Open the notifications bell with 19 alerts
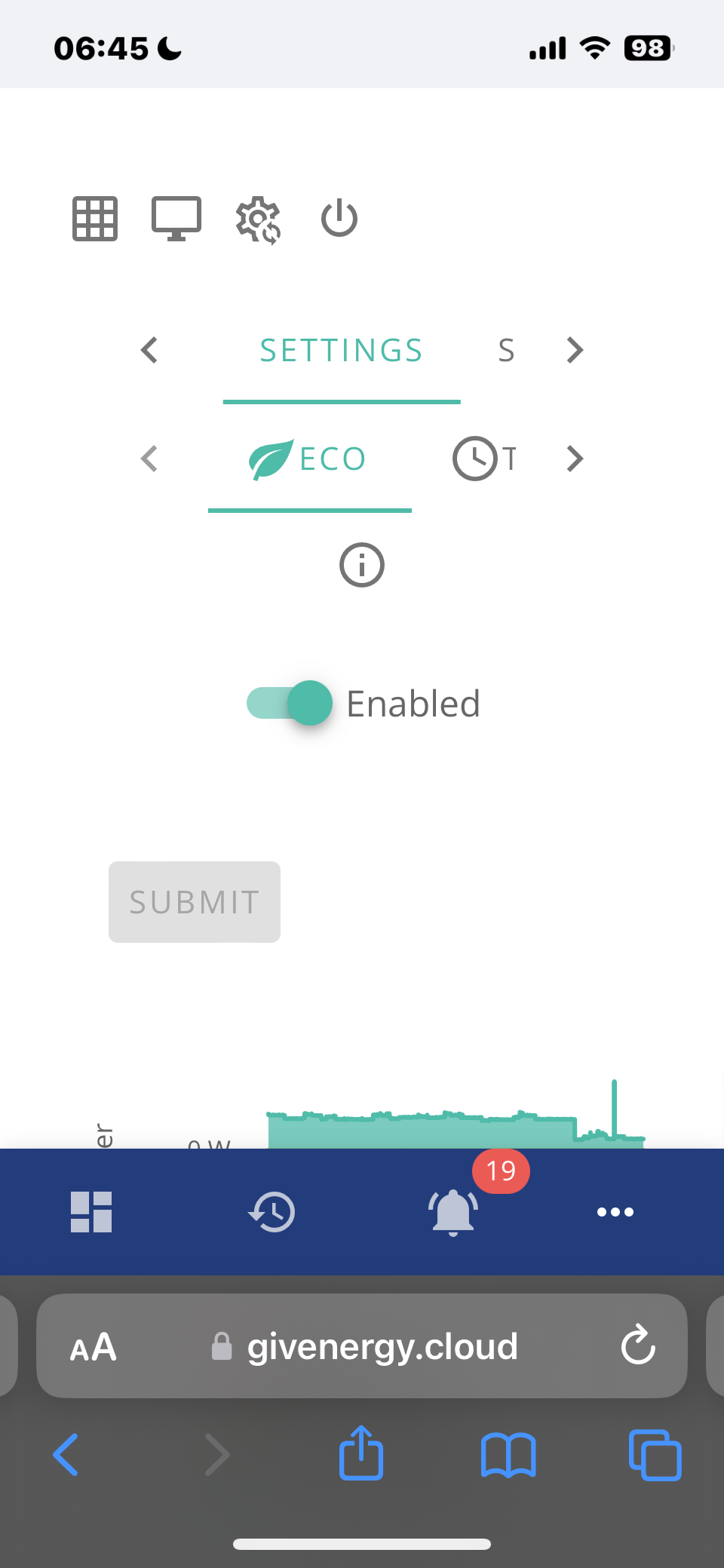This screenshot has width=724, height=1568. tap(453, 1212)
